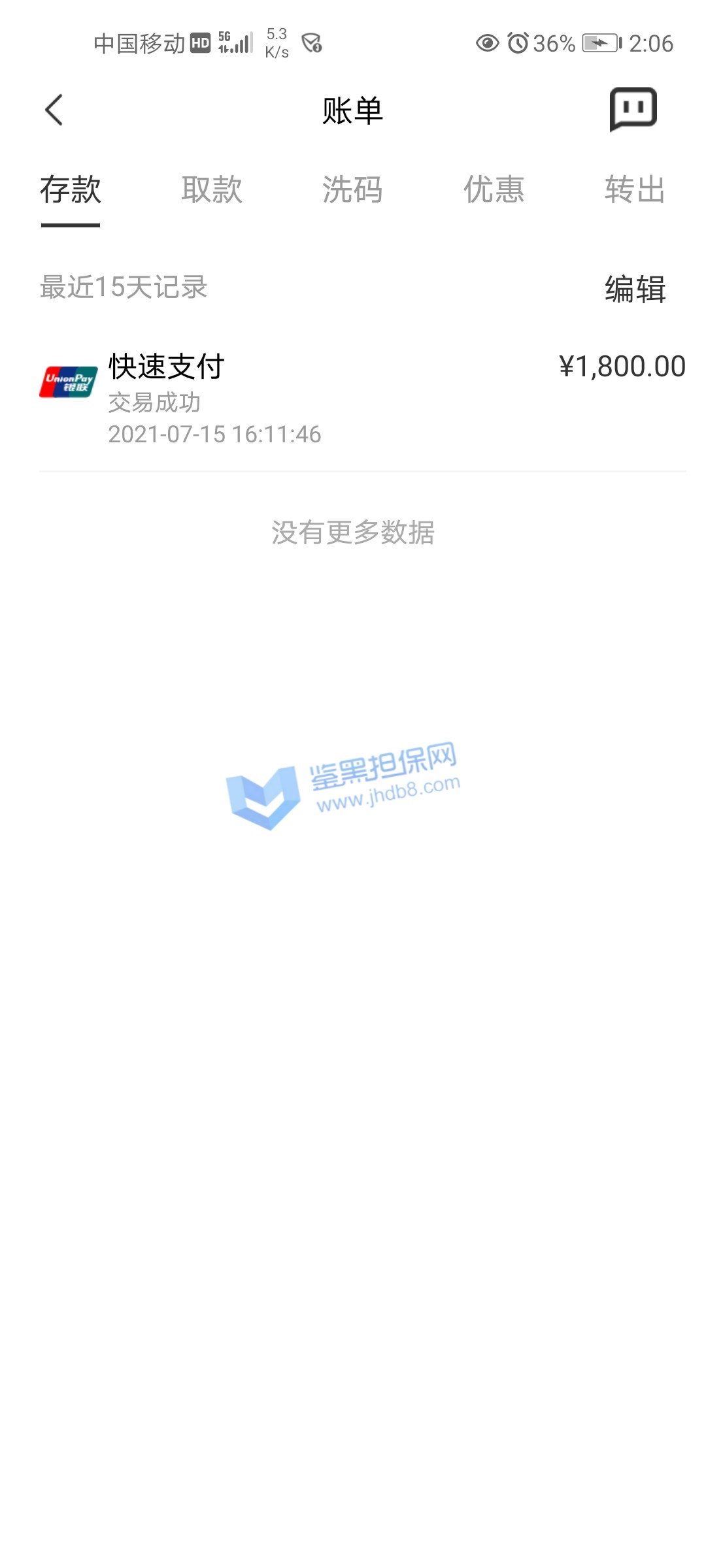Switch to the 转出 tab
This screenshot has height=1568, width=706.
[635, 190]
